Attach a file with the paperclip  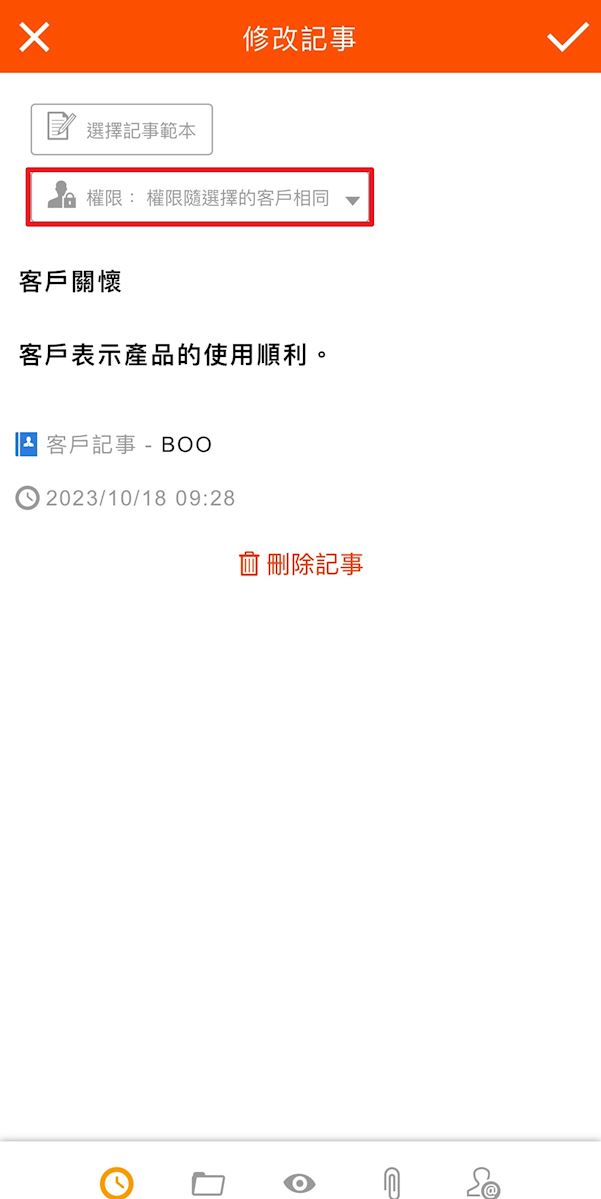pos(392,1183)
